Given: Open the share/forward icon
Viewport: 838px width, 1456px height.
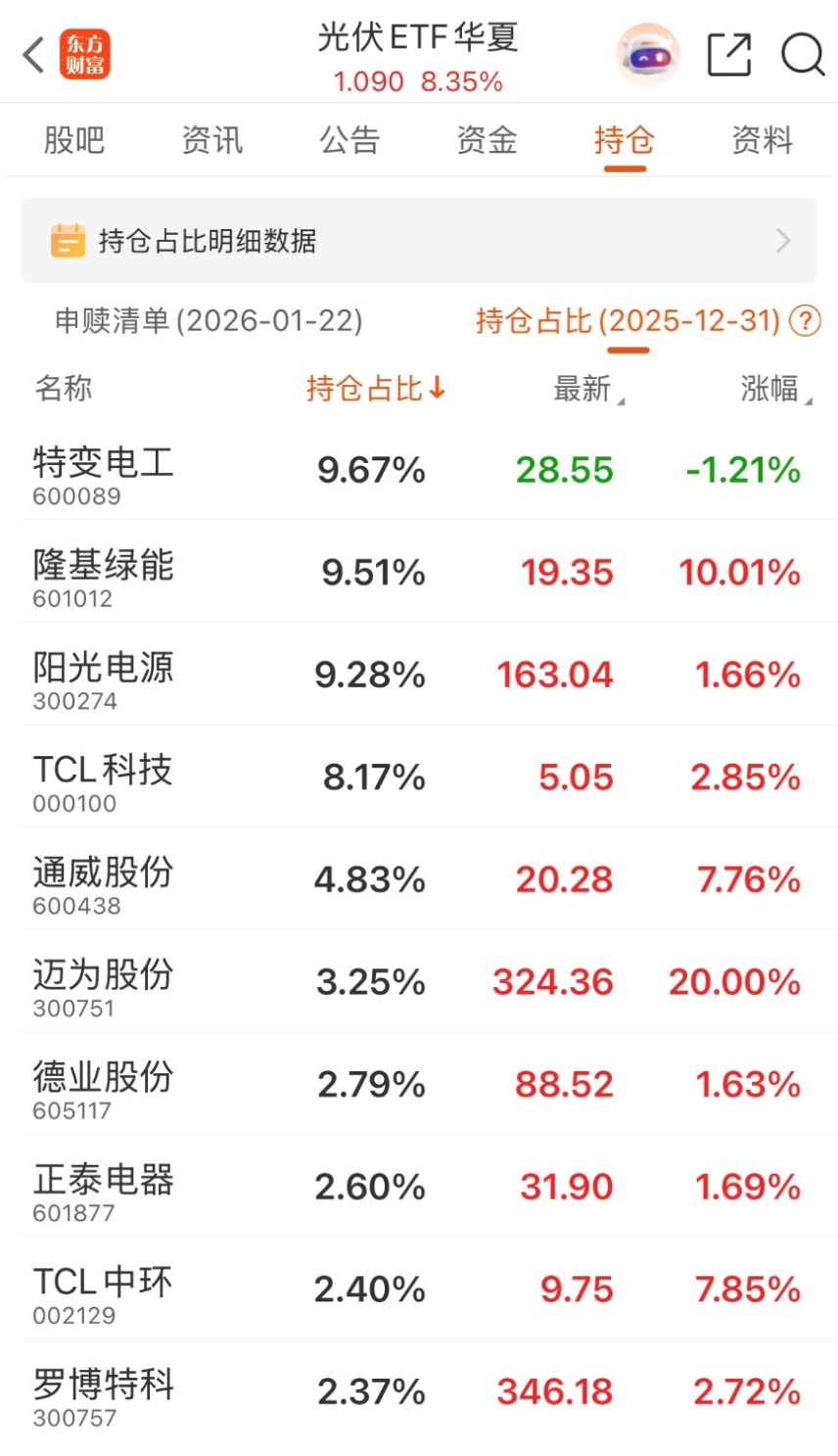Looking at the screenshot, I should point(727,54).
